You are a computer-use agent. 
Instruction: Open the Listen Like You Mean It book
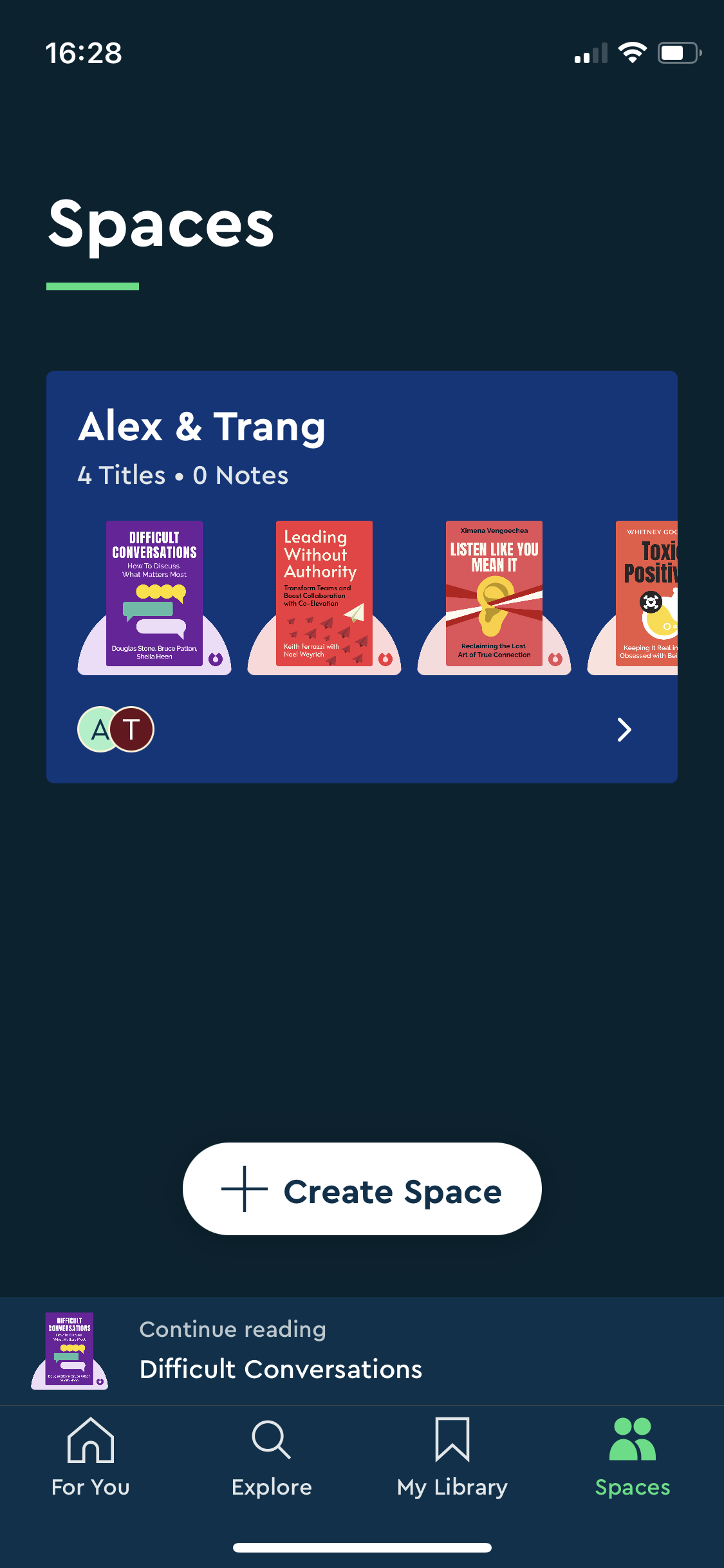(x=494, y=593)
